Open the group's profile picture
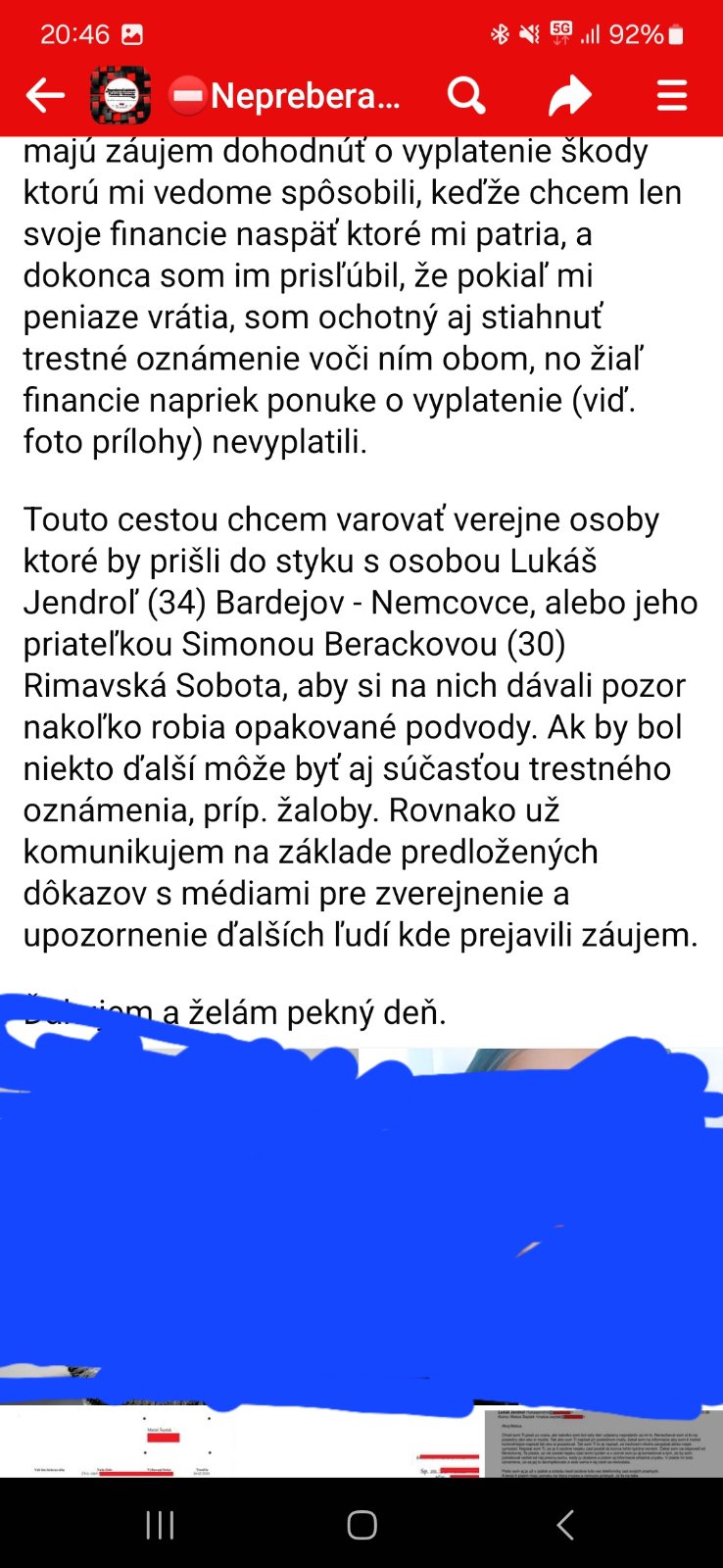This screenshot has width=723, height=1568. pyautogui.click(x=120, y=96)
